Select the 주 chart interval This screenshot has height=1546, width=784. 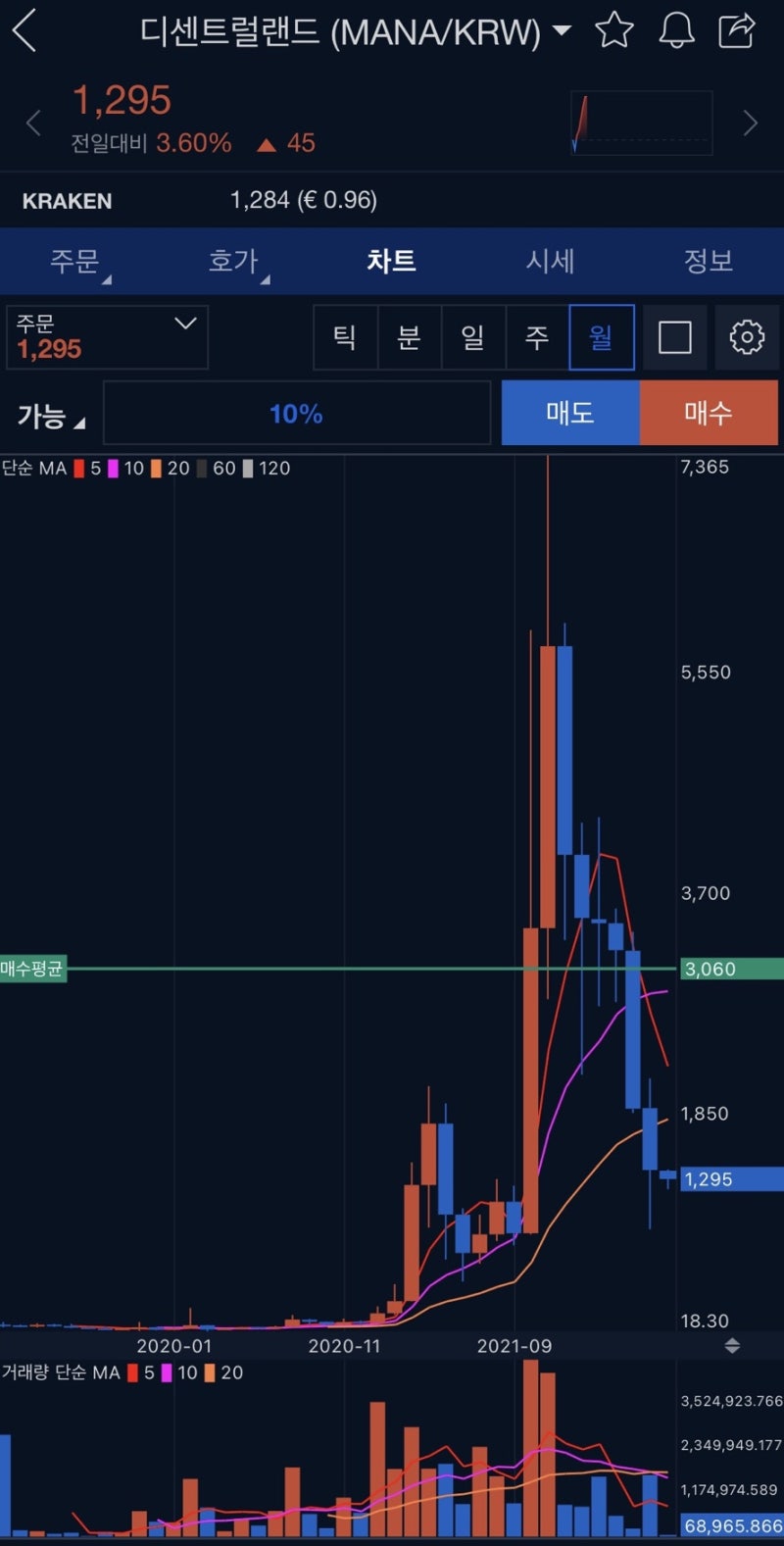tap(537, 337)
